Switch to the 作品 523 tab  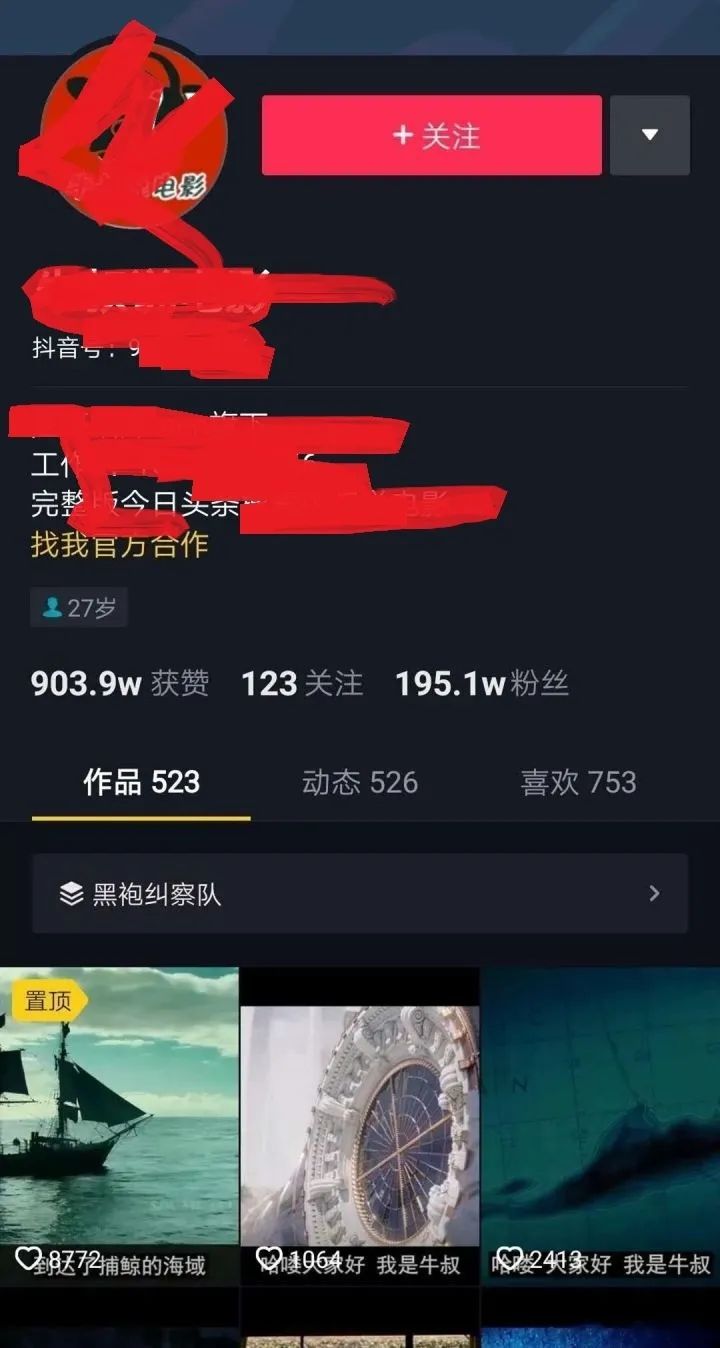[141, 782]
